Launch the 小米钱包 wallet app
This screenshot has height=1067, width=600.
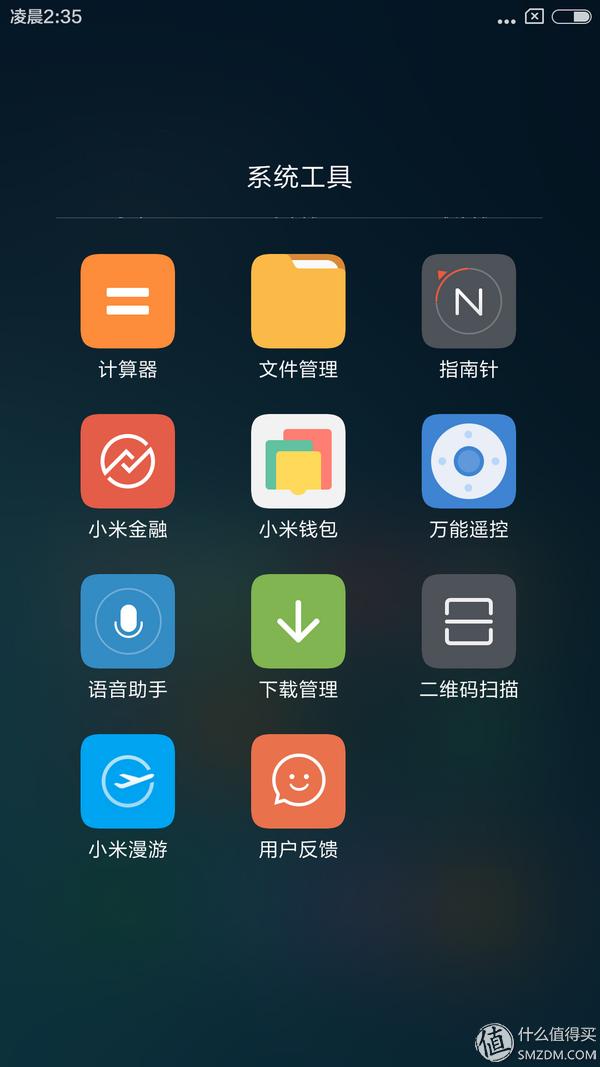pos(298,461)
